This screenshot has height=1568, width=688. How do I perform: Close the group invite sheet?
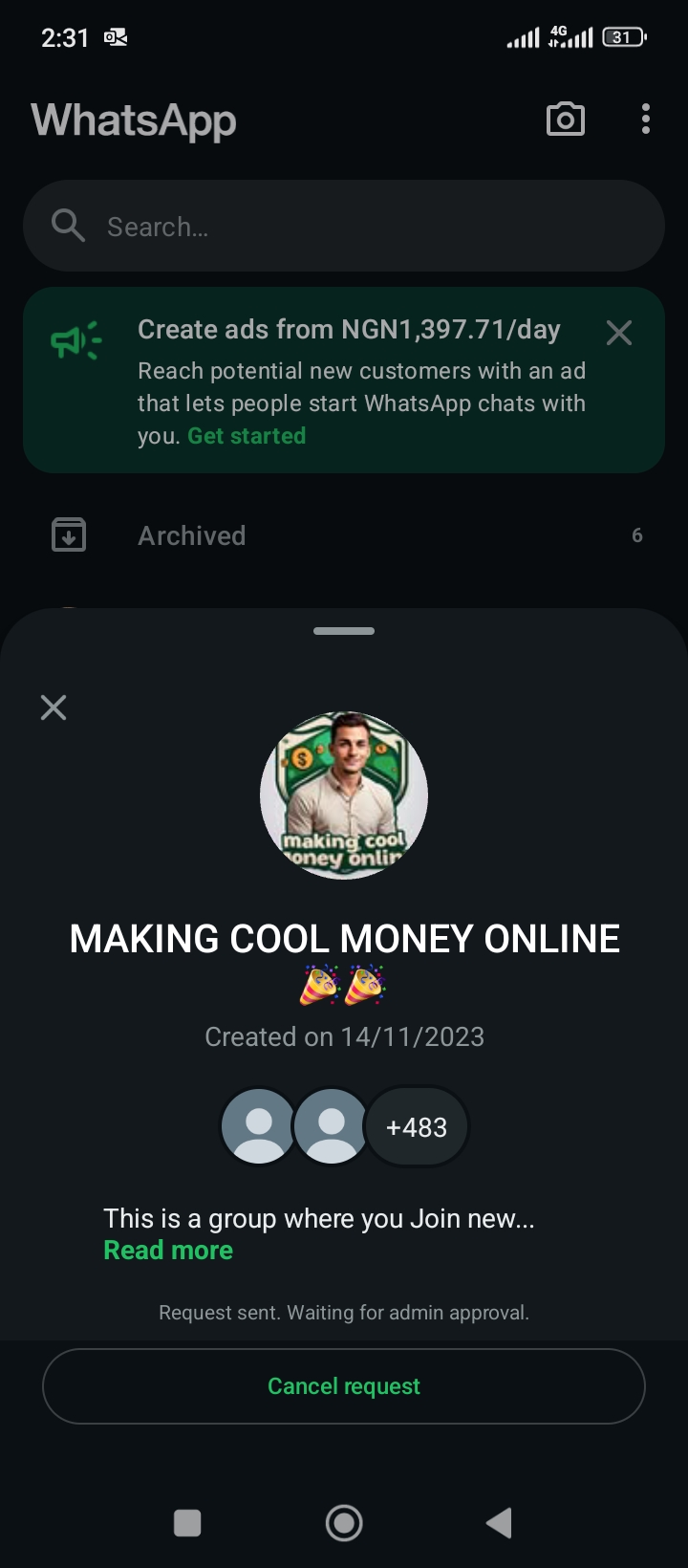[54, 708]
